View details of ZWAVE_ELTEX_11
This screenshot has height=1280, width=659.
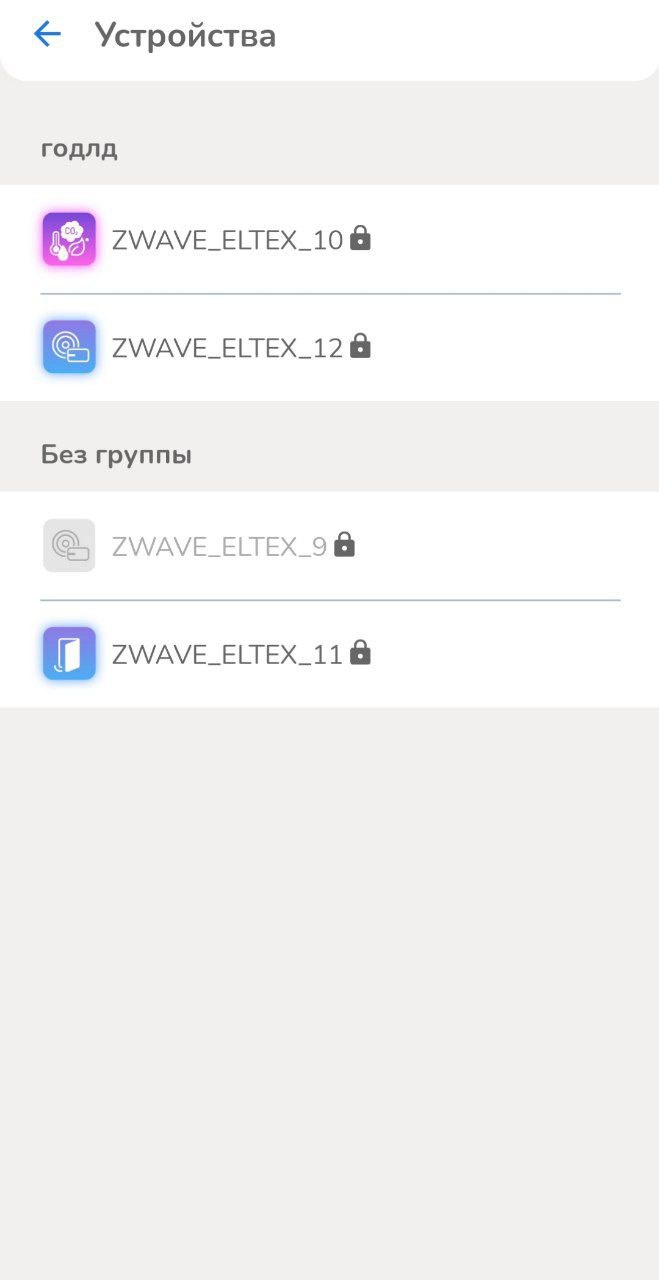click(227, 654)
